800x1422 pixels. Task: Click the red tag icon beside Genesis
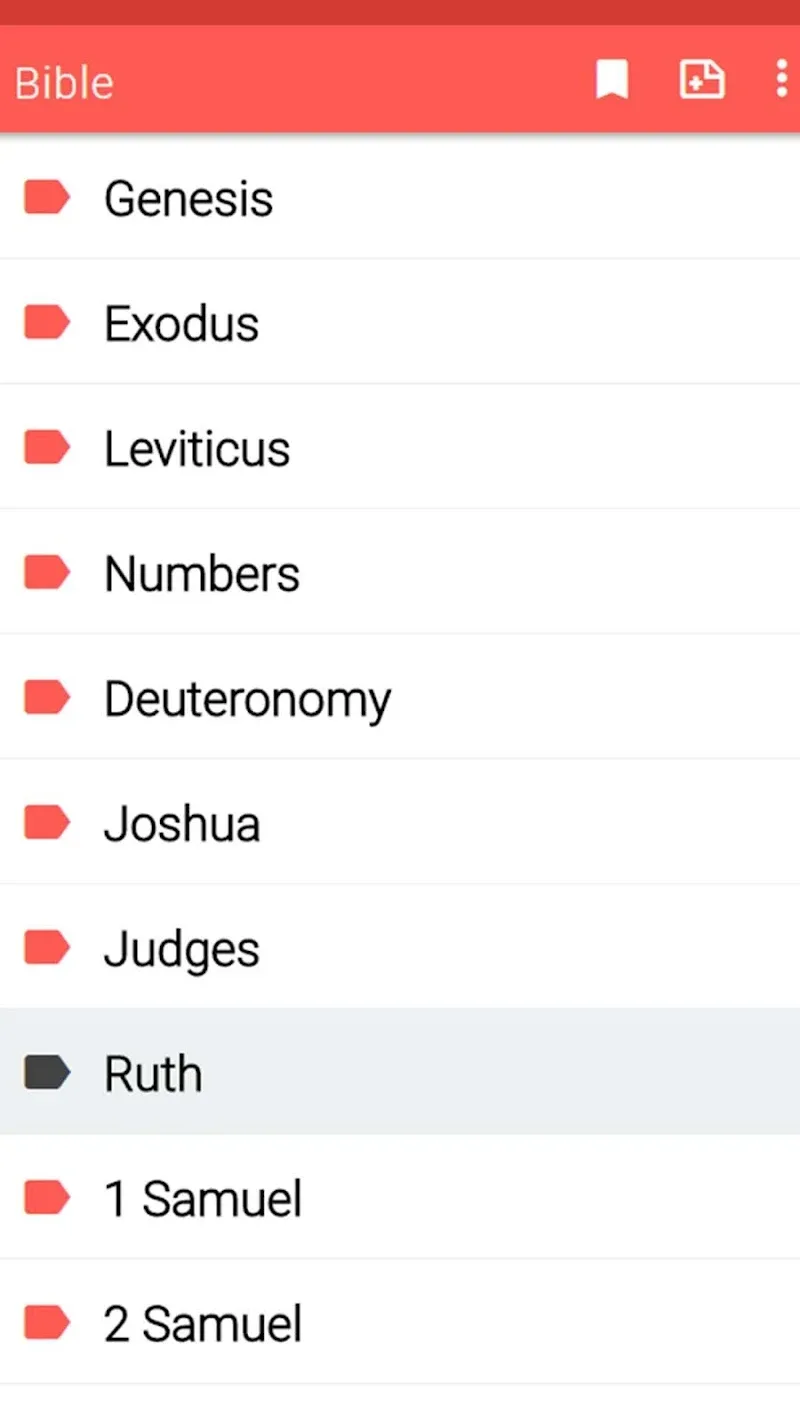tap(46, 197)
